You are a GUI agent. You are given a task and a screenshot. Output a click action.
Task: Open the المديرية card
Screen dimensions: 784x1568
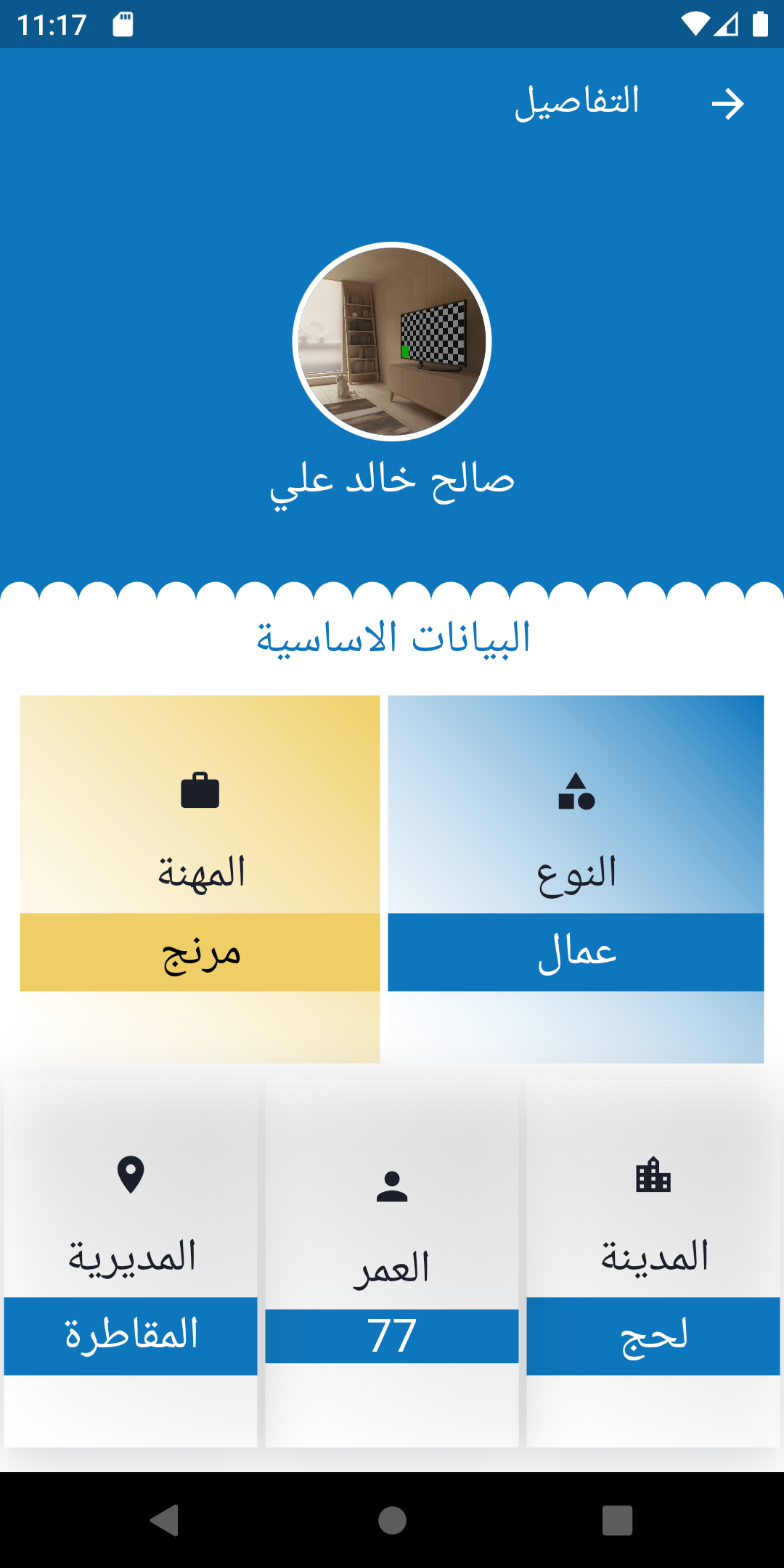(x=131, y=1263)
